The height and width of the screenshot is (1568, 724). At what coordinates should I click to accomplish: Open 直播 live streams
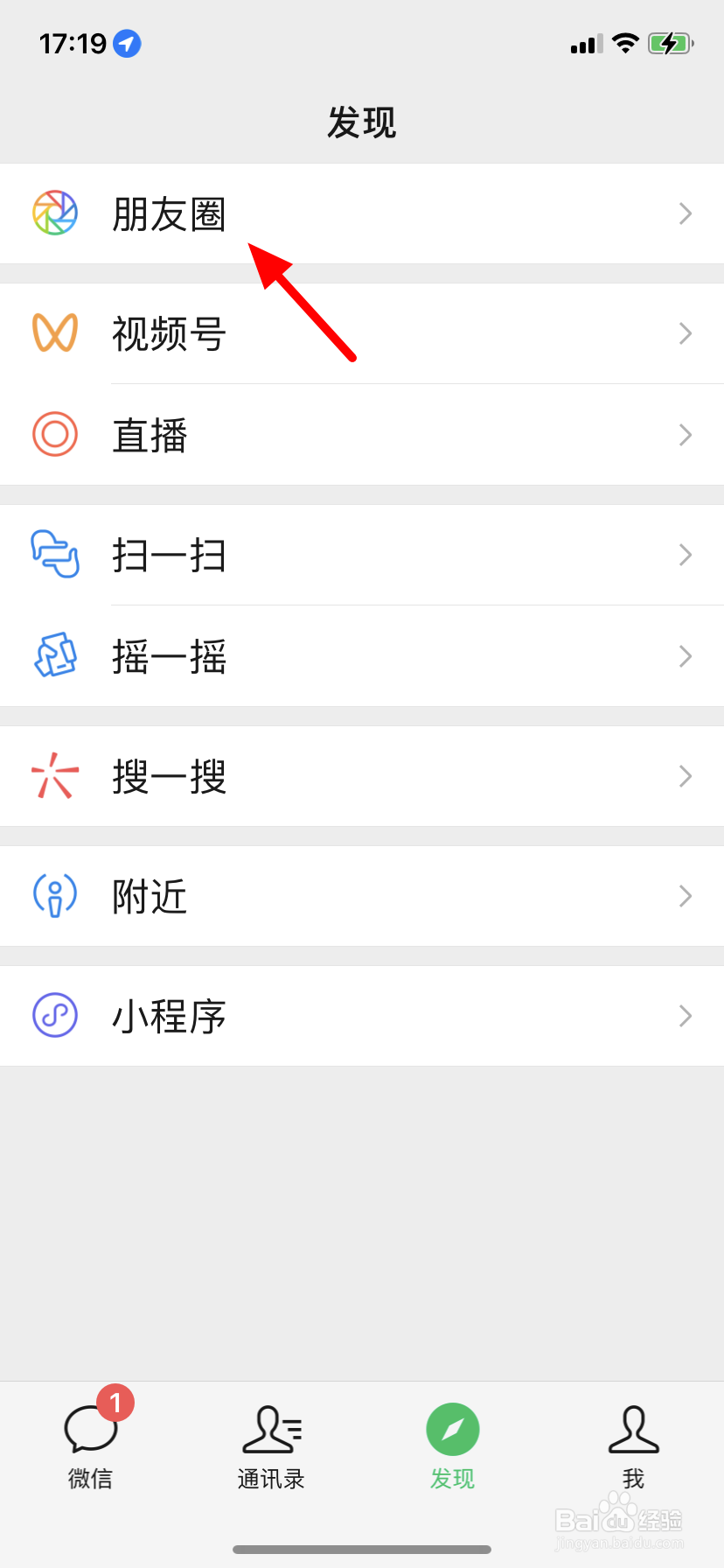tap(150, 436)
